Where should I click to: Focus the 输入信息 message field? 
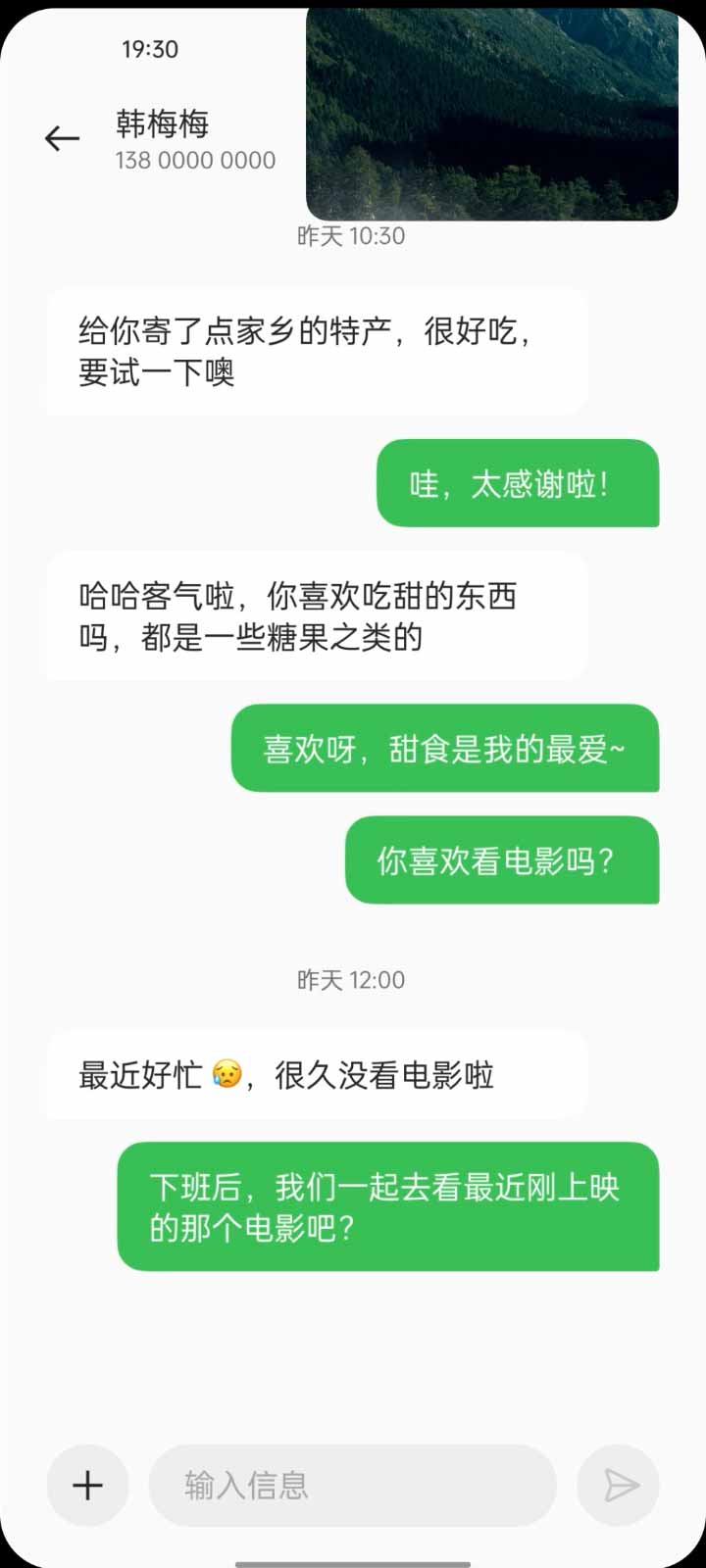[353, 1486]
